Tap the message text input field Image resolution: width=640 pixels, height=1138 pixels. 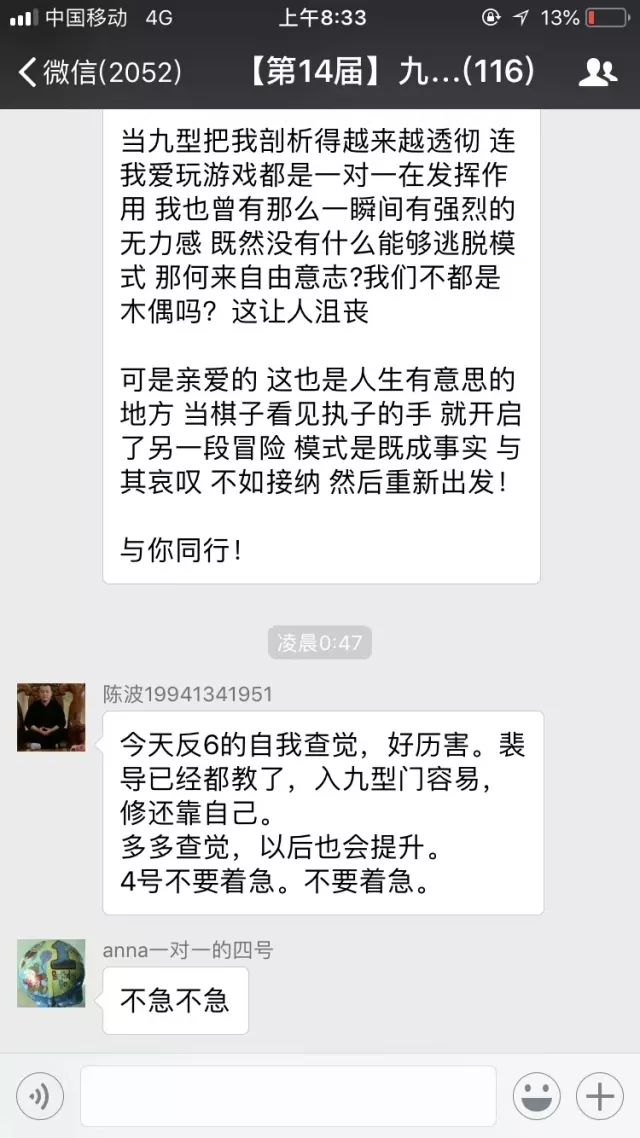pyautogui.click(x=288, y=1097)
